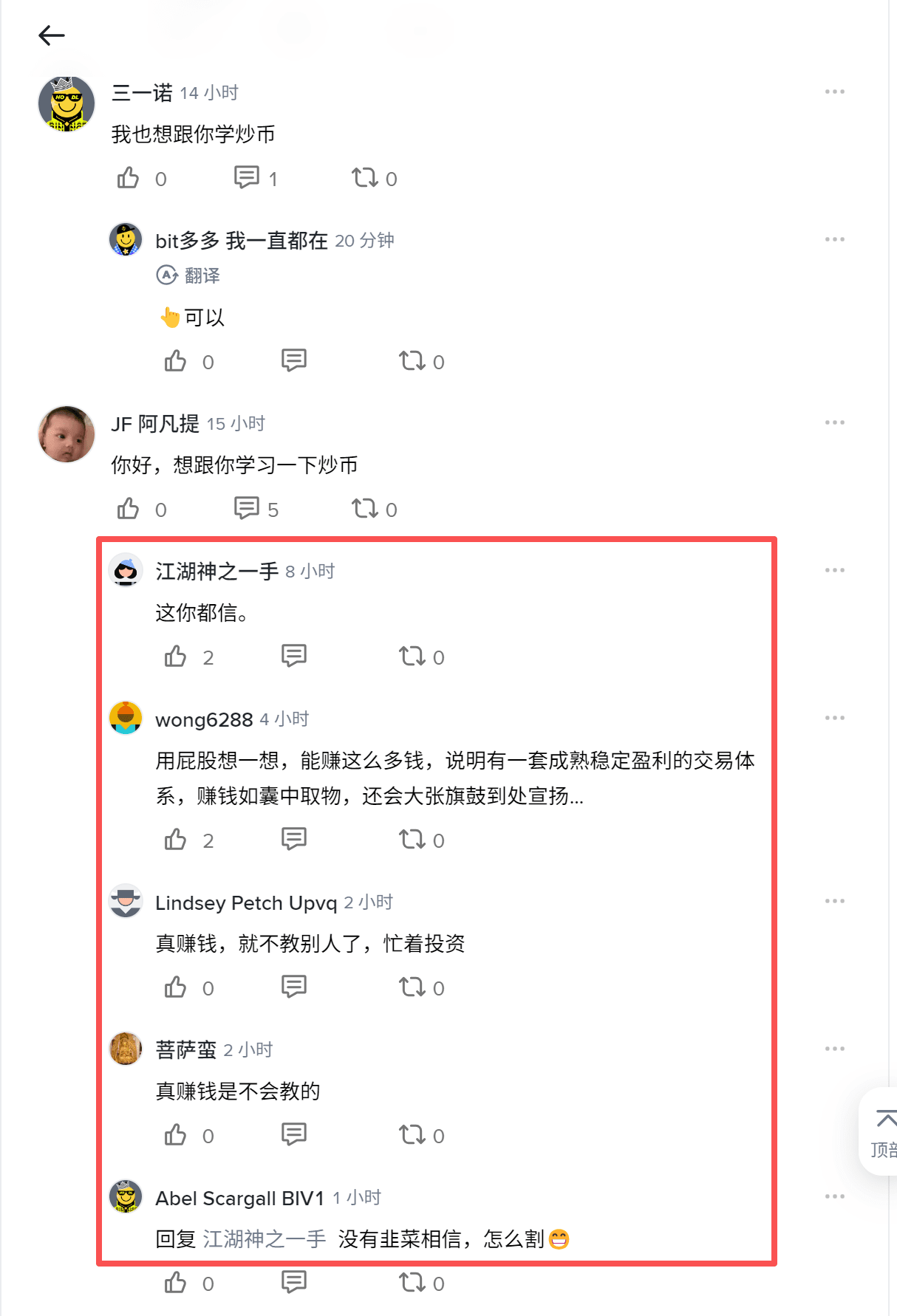The width and height of the screenshot is (897, 1316).
Task: Repost 三一诺's comment
Action: tap(365, 178)
